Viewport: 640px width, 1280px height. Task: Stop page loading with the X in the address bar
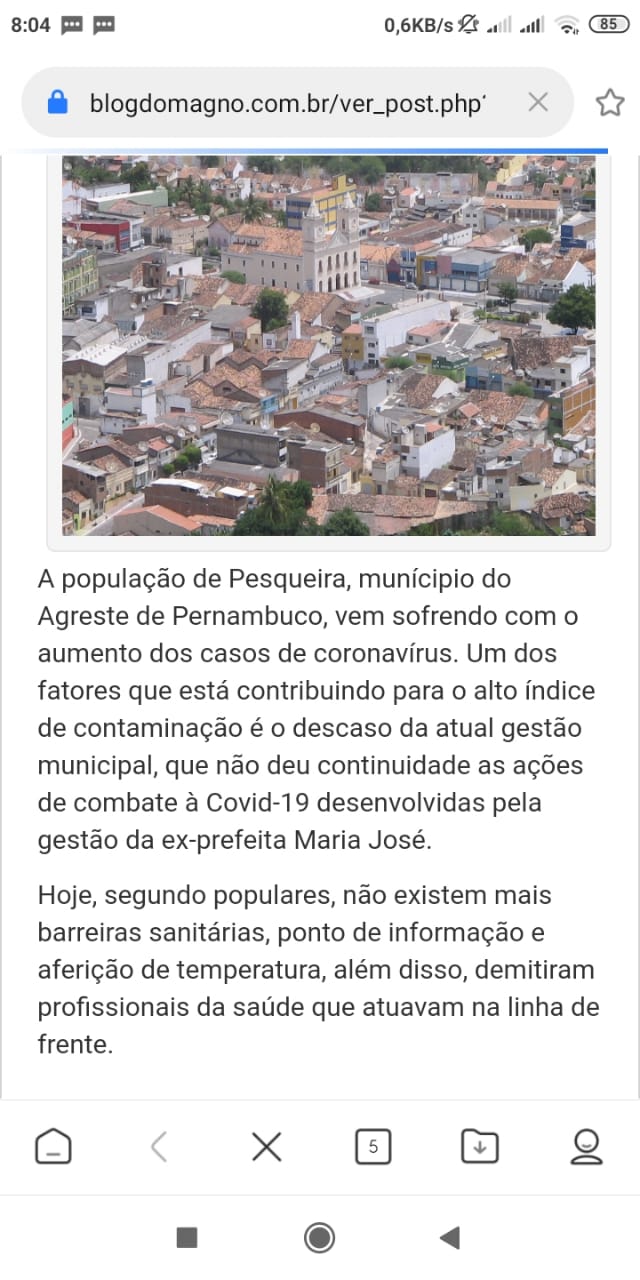tap(538, 102)
